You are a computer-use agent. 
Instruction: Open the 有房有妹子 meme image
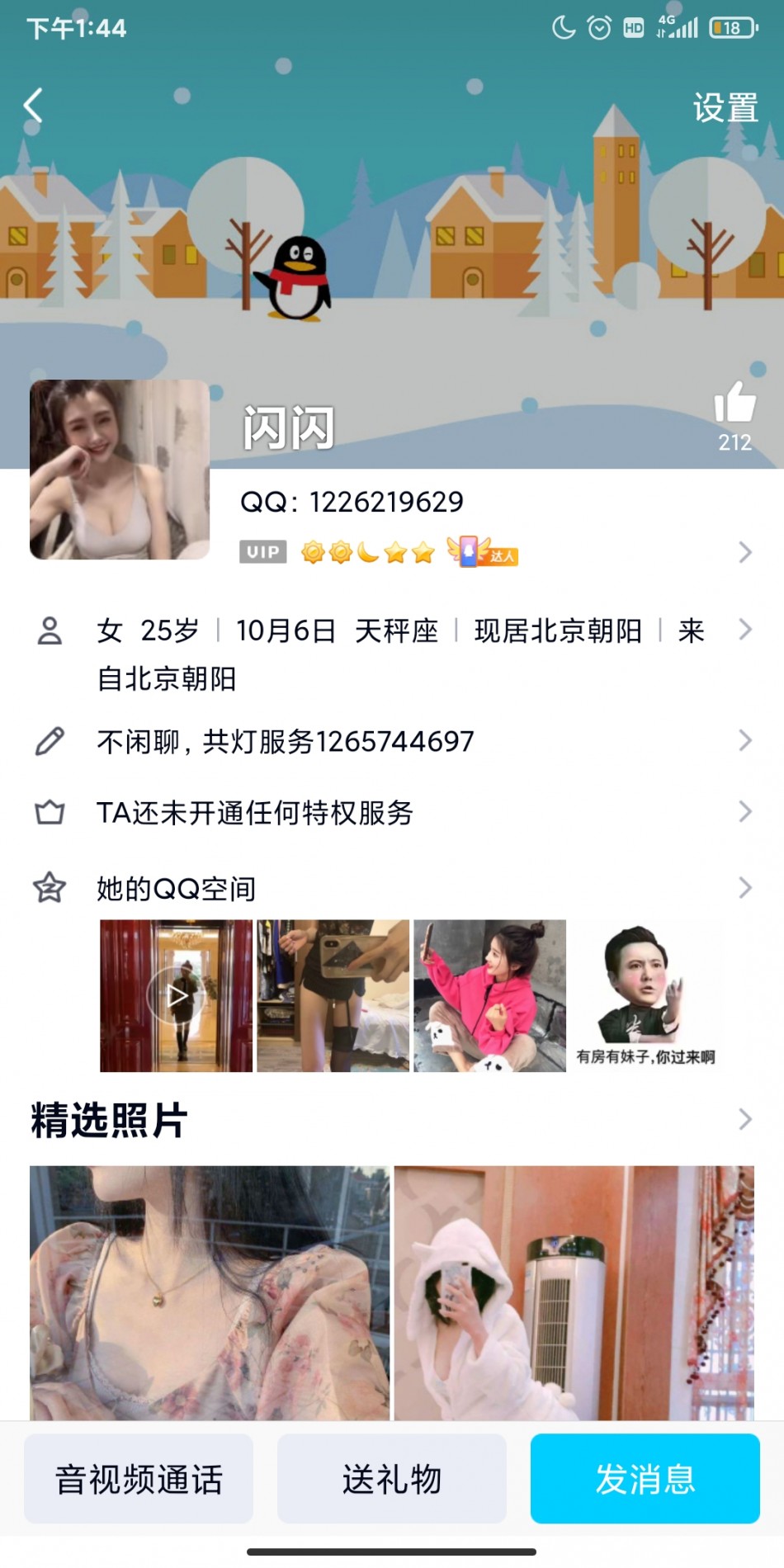pyautogui.click(x=645, y=996)
